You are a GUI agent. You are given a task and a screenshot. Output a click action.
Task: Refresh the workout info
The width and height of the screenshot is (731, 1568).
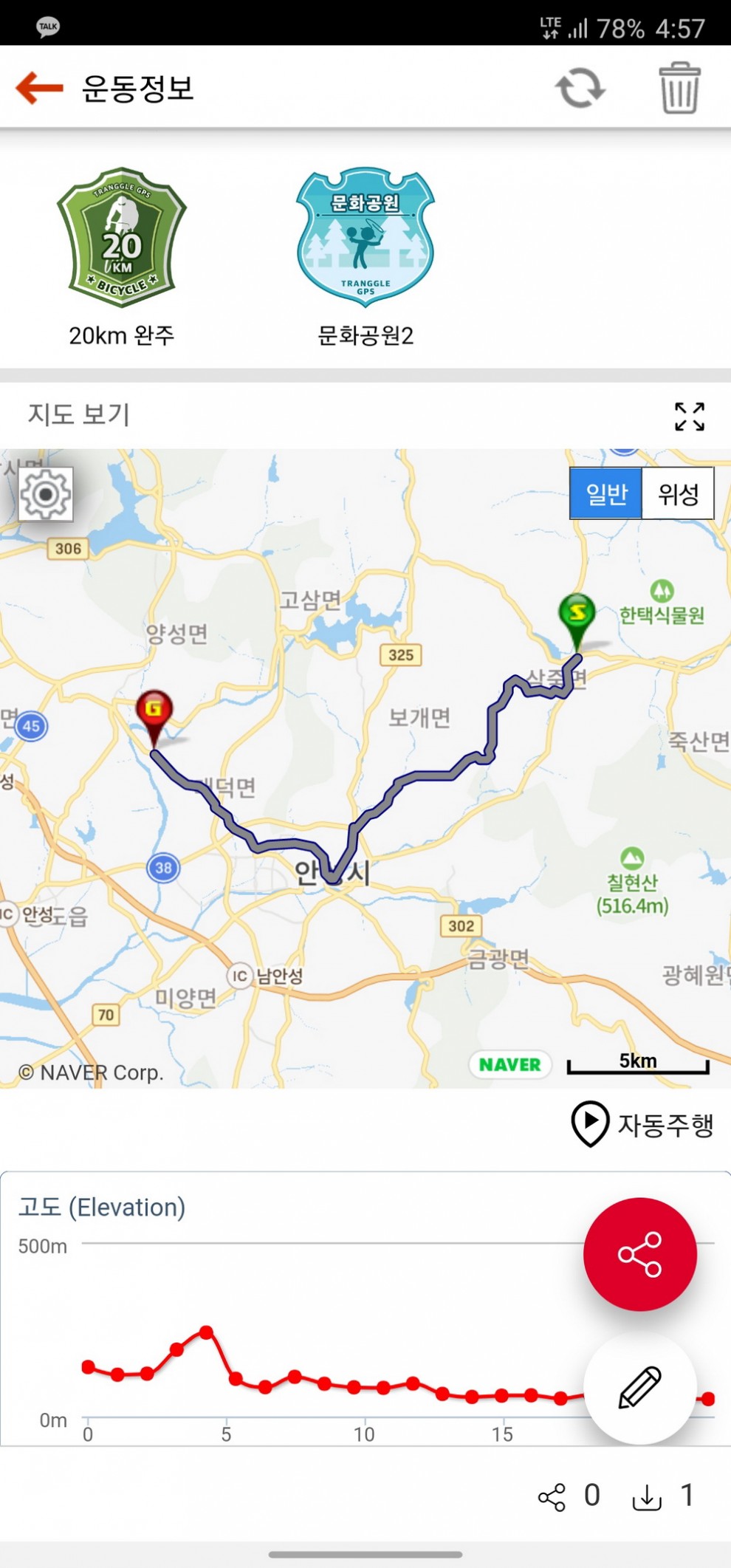pos(580,88)
